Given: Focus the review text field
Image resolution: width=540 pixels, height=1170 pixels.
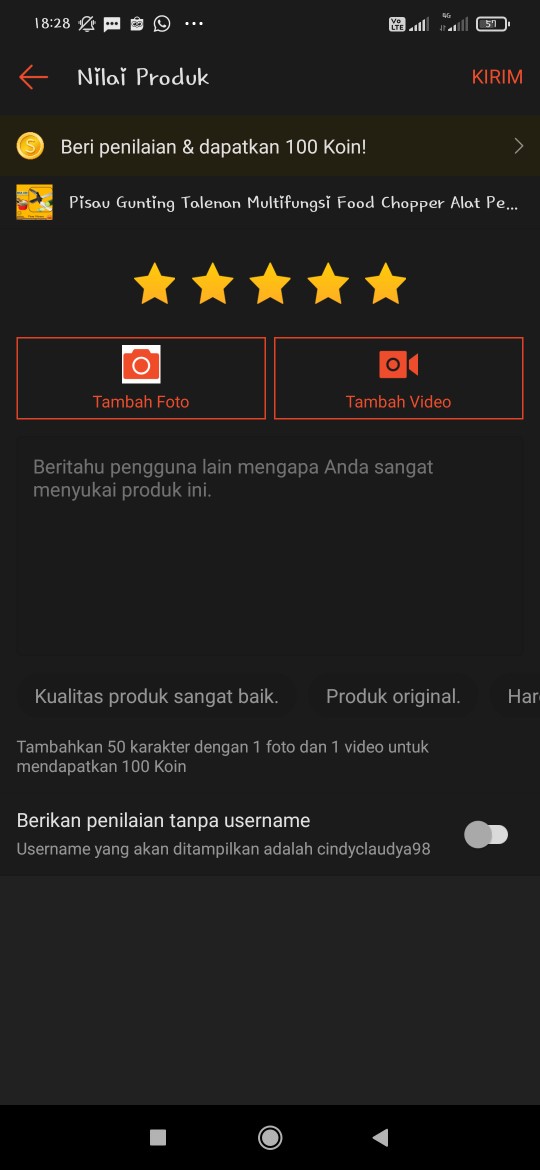Looking at the screenshot, I should (270, 546).
